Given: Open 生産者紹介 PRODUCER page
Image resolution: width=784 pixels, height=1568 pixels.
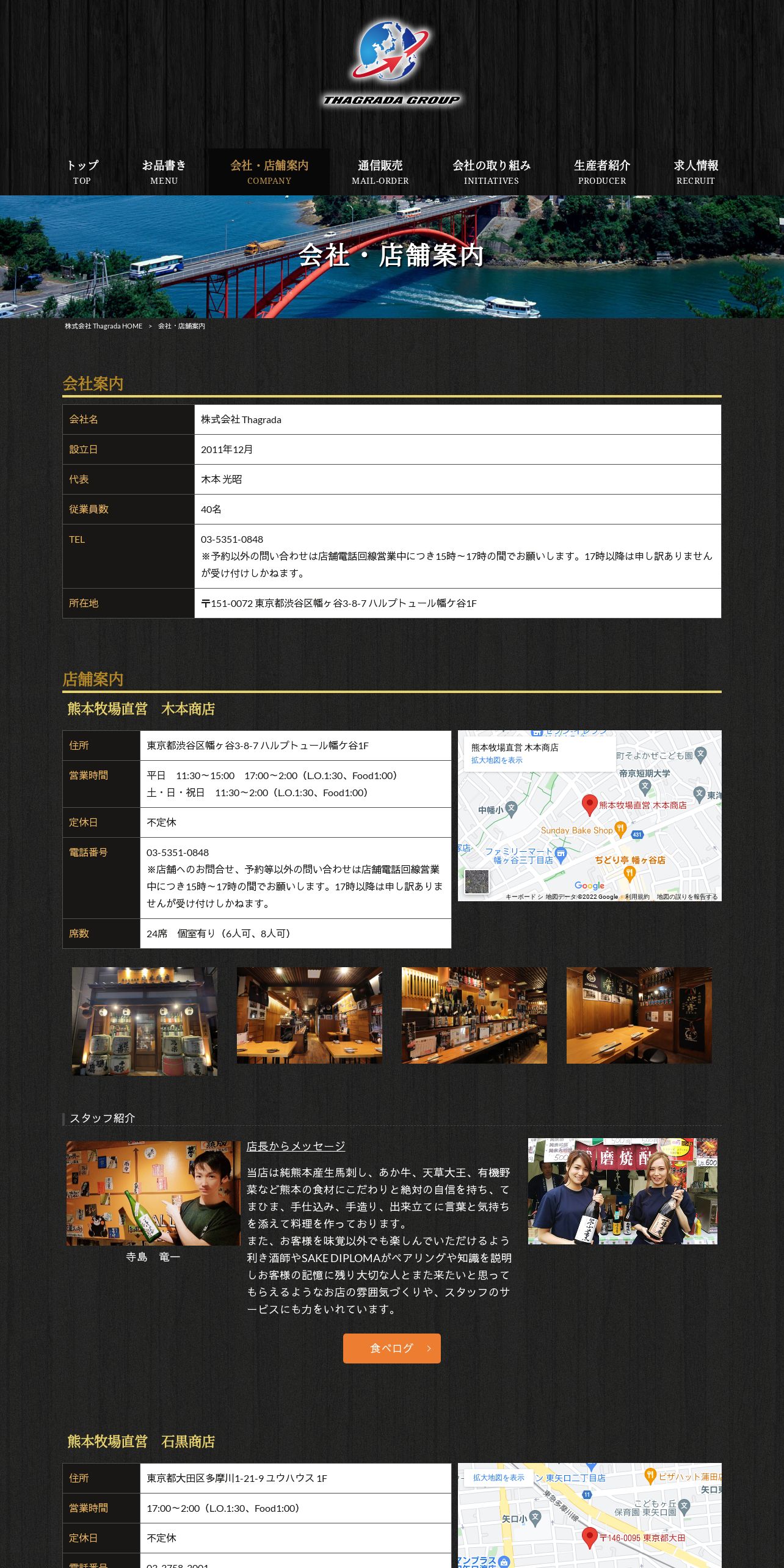Looking at the screenshot, I should pos(602,172).
